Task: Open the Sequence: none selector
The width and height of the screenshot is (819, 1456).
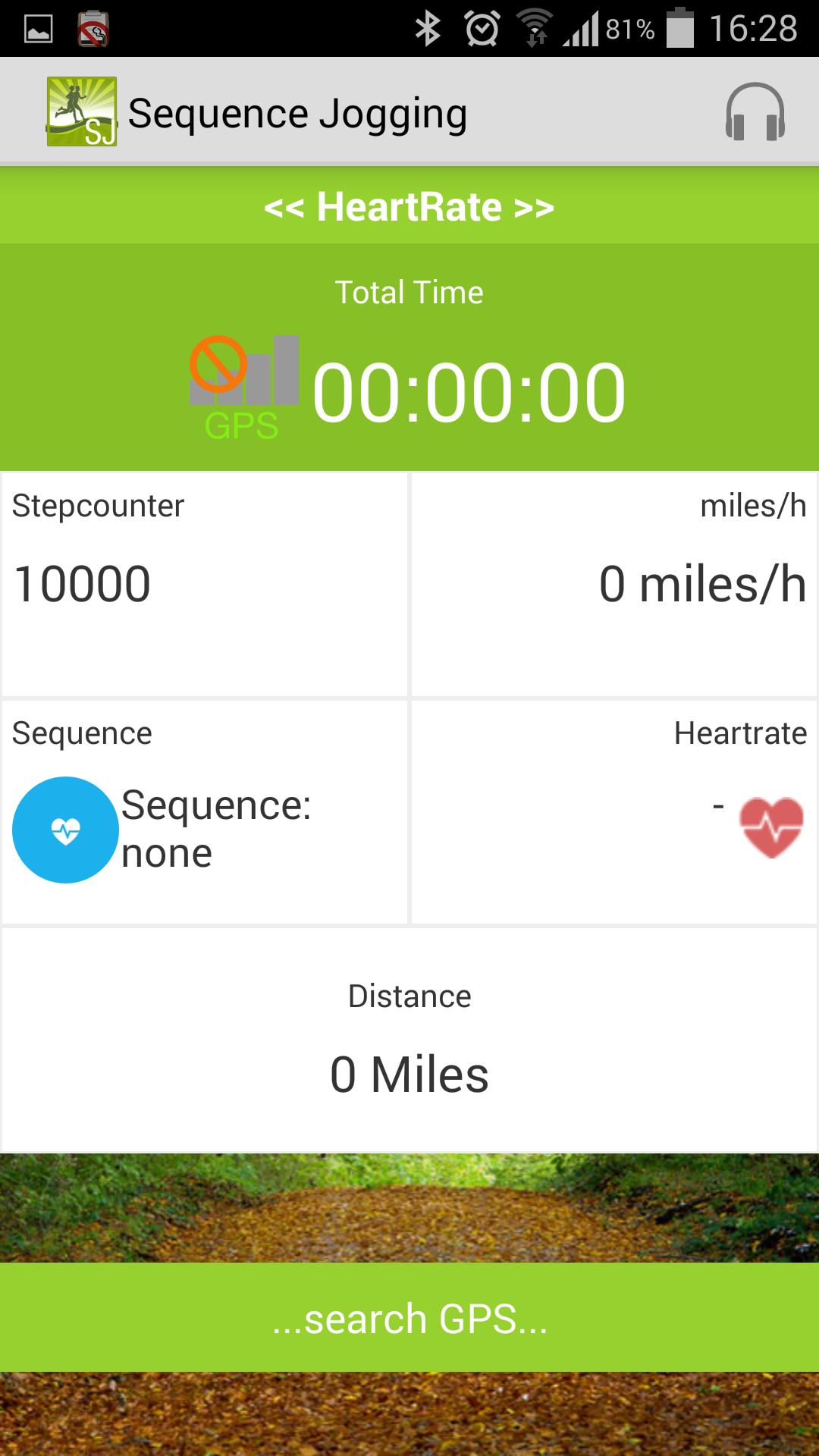Action: tap(215, 830)
